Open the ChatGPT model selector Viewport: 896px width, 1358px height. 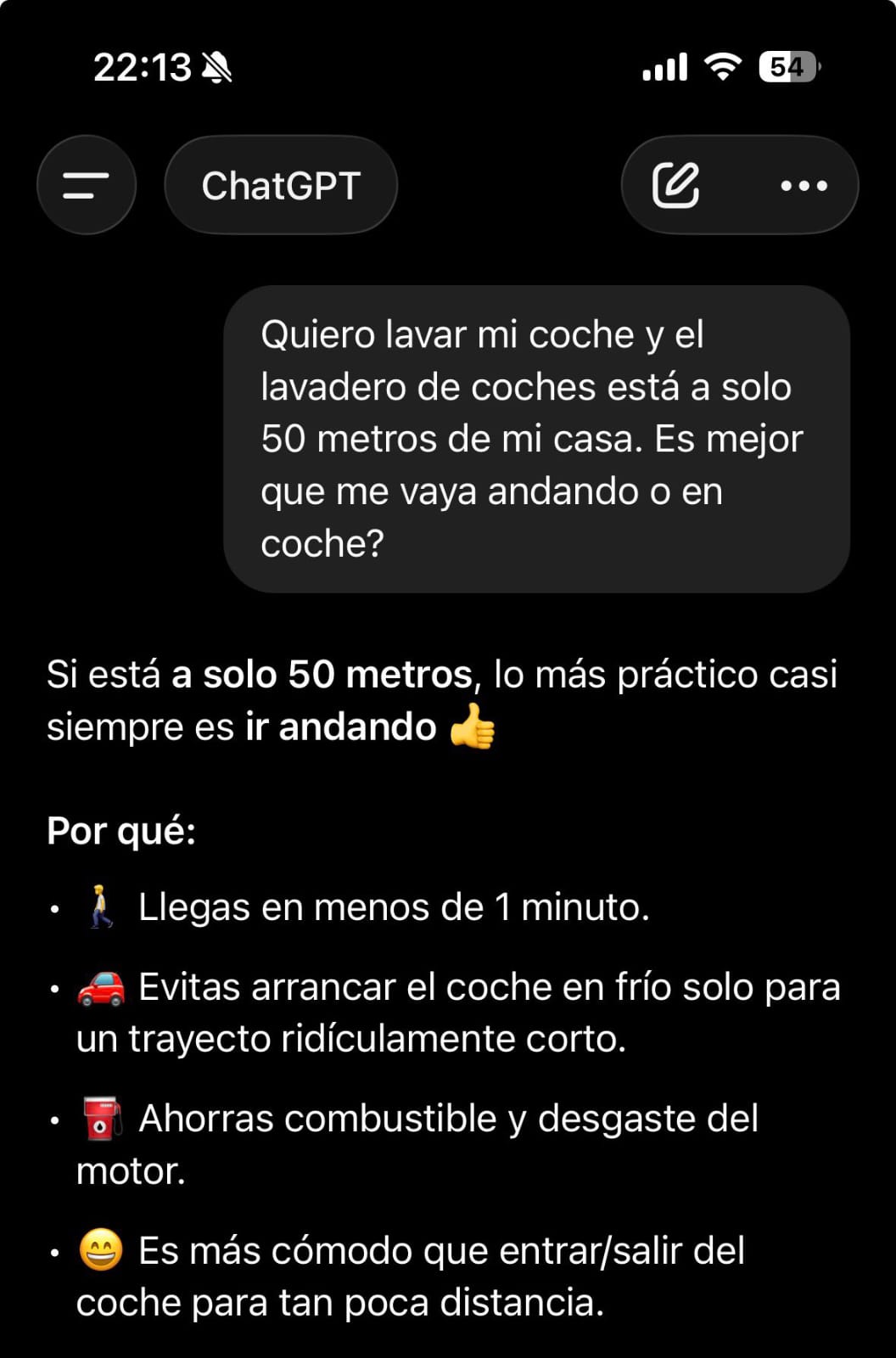click(x=281, y=185)
